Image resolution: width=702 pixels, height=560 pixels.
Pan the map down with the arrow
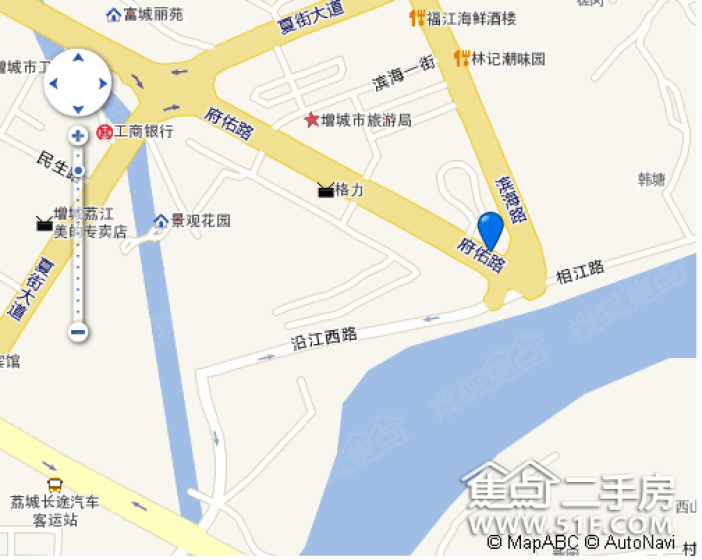point(78,107)
